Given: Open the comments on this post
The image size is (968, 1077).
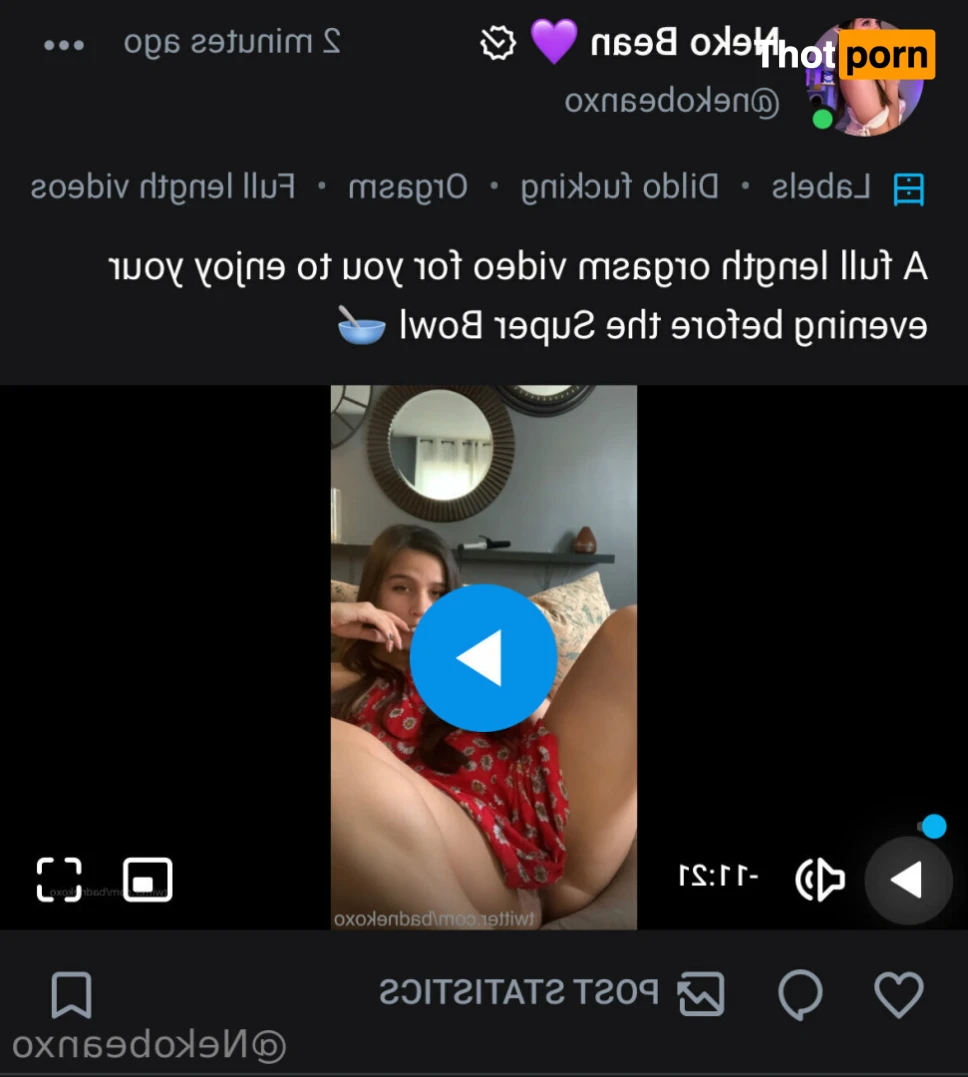Looking at the screenshot, I should 800,994.
